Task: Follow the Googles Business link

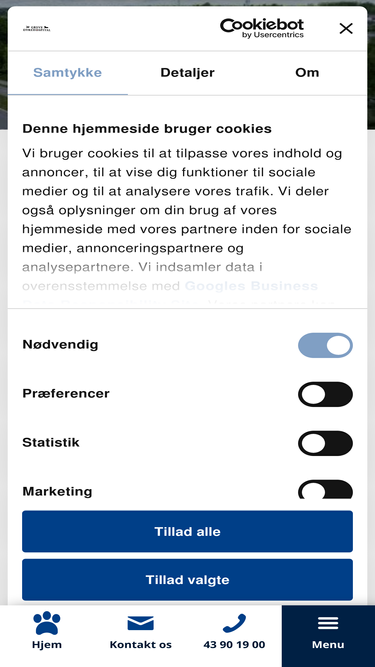Action: pyautogui.click(x=251, y=286)
